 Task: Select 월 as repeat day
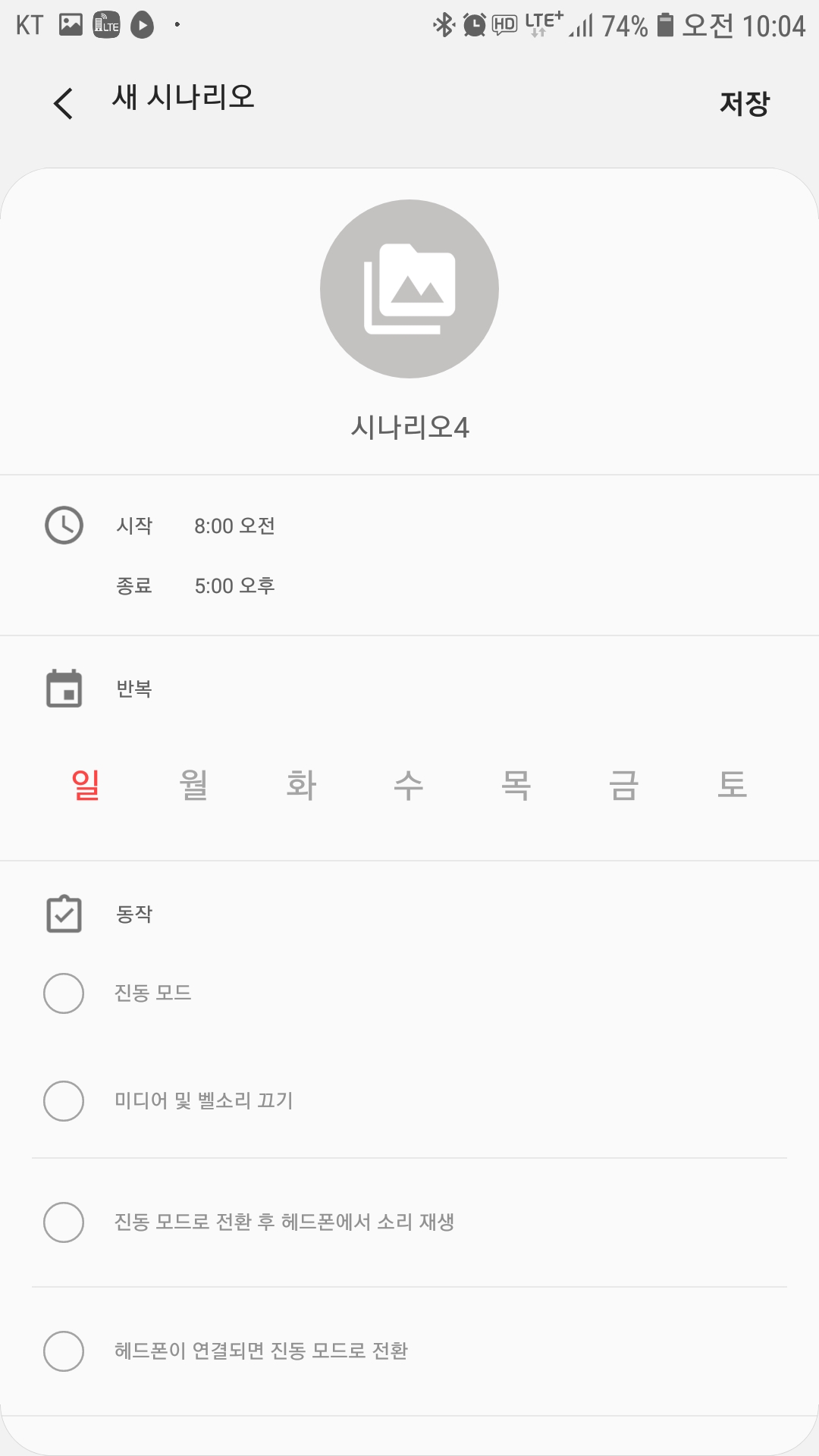click(x=193, y=784)
